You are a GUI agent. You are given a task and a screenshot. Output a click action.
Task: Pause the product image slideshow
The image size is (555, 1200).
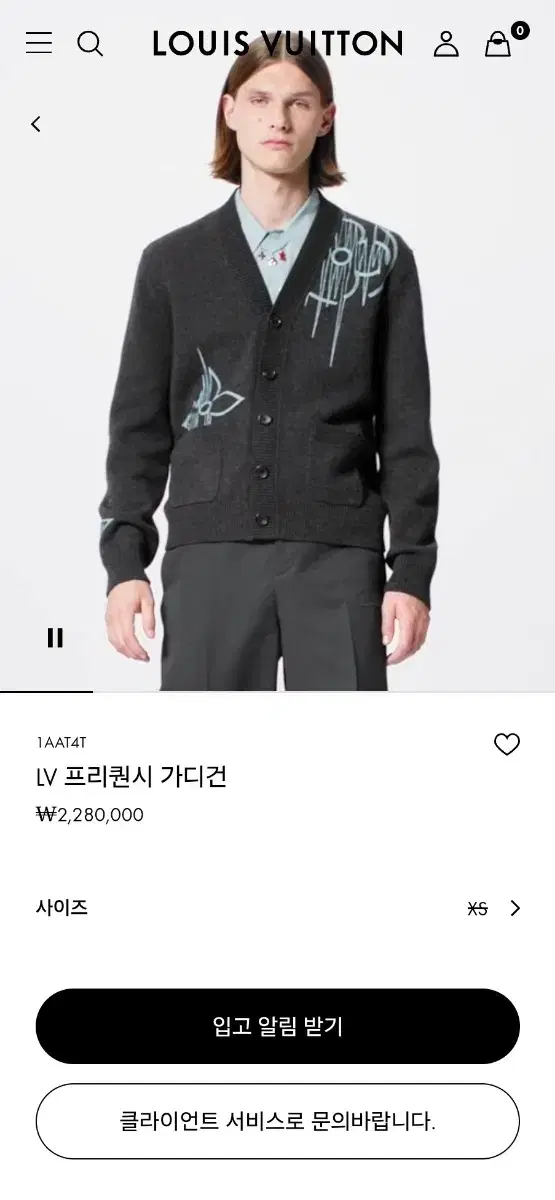click(55, 637)
